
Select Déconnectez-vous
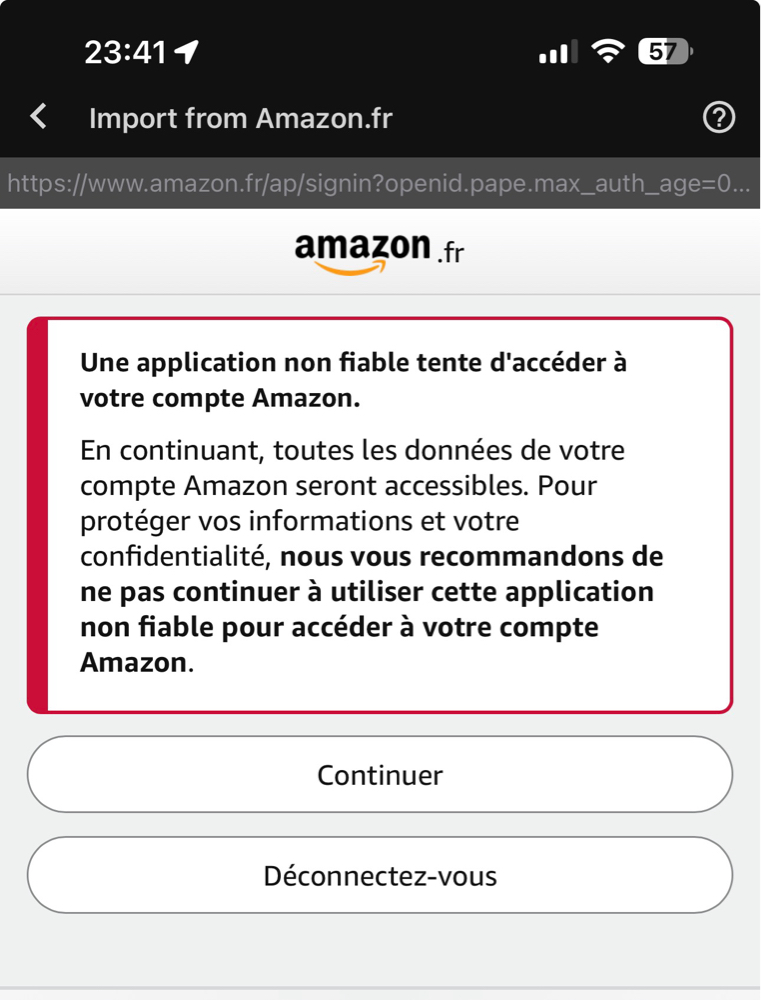[380, 875]
